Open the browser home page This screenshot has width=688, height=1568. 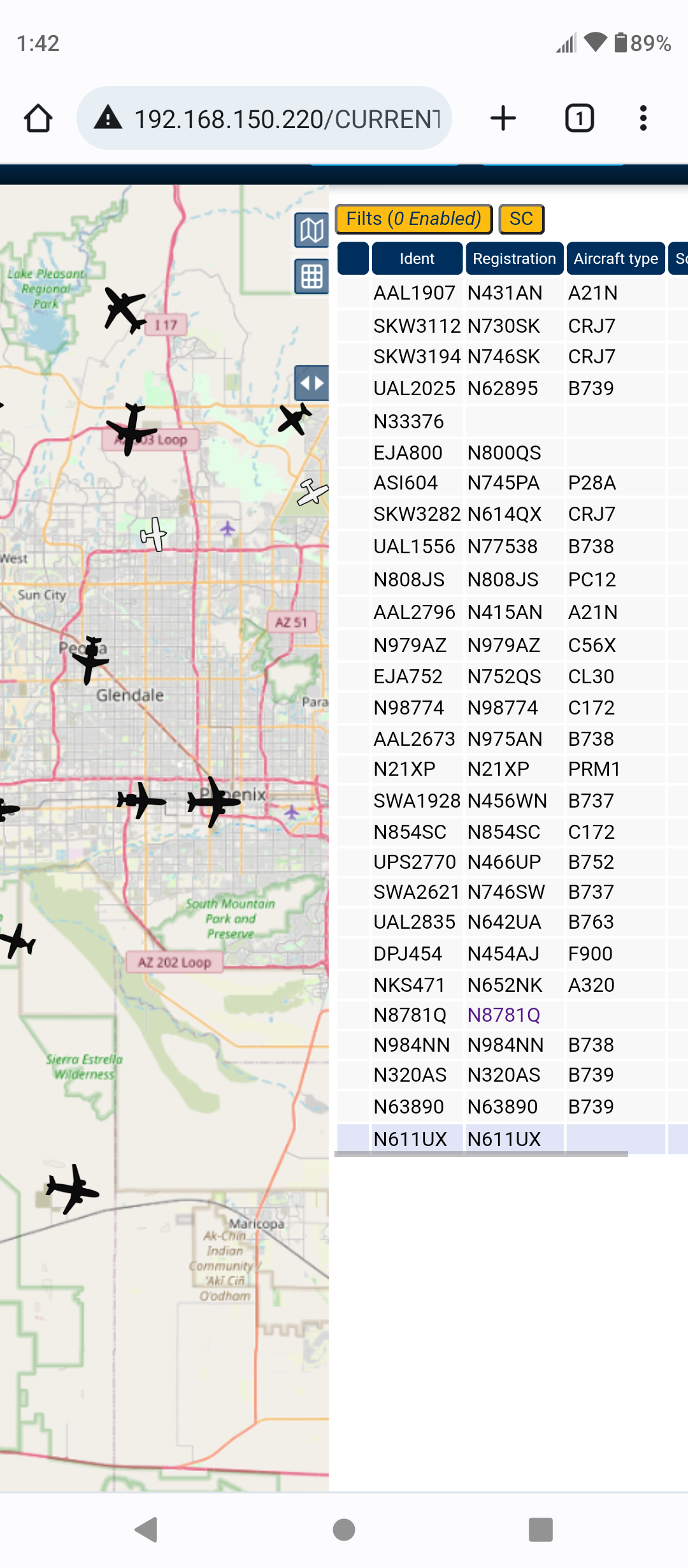coord(38,119)
